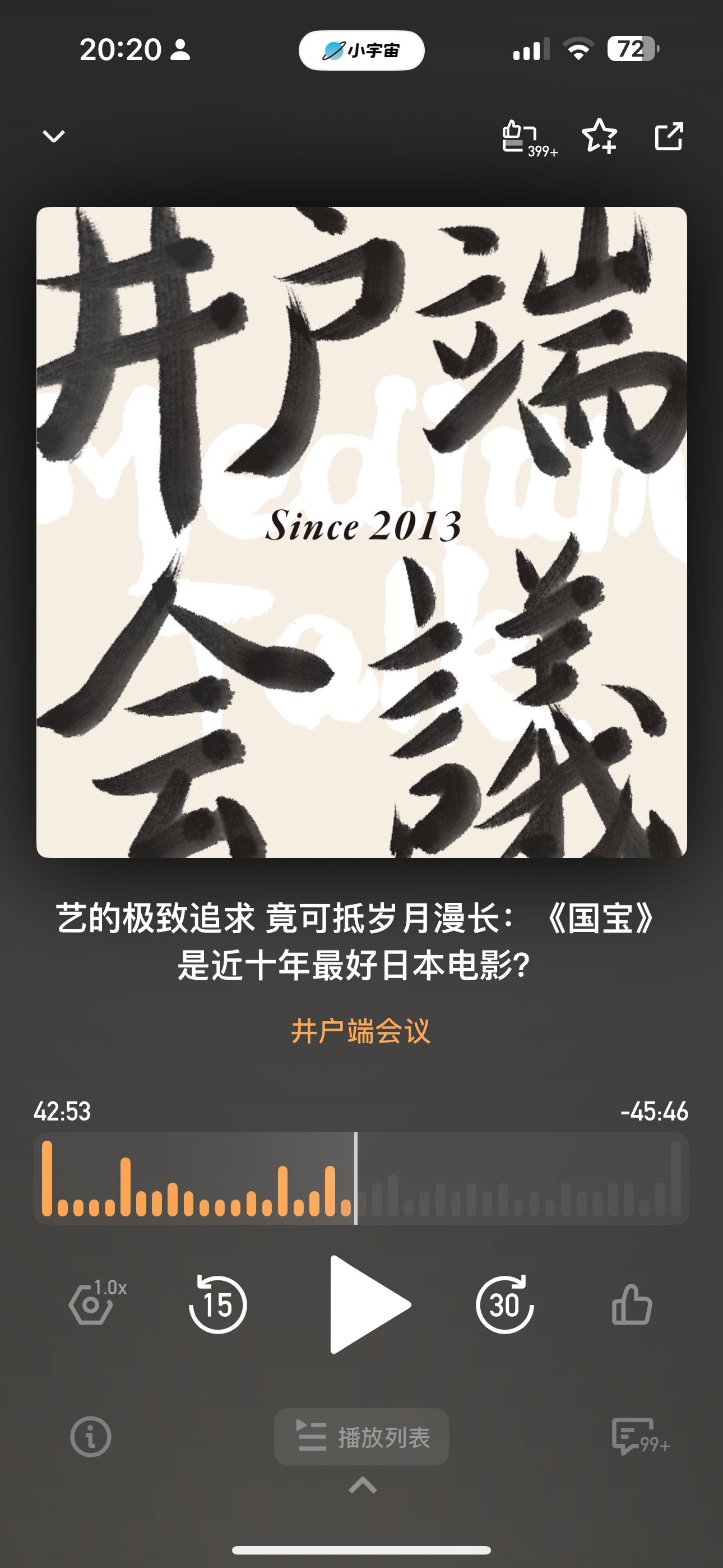Screen dimensions: 723x1568
Task: Share this episode
Action: point(669,136)
